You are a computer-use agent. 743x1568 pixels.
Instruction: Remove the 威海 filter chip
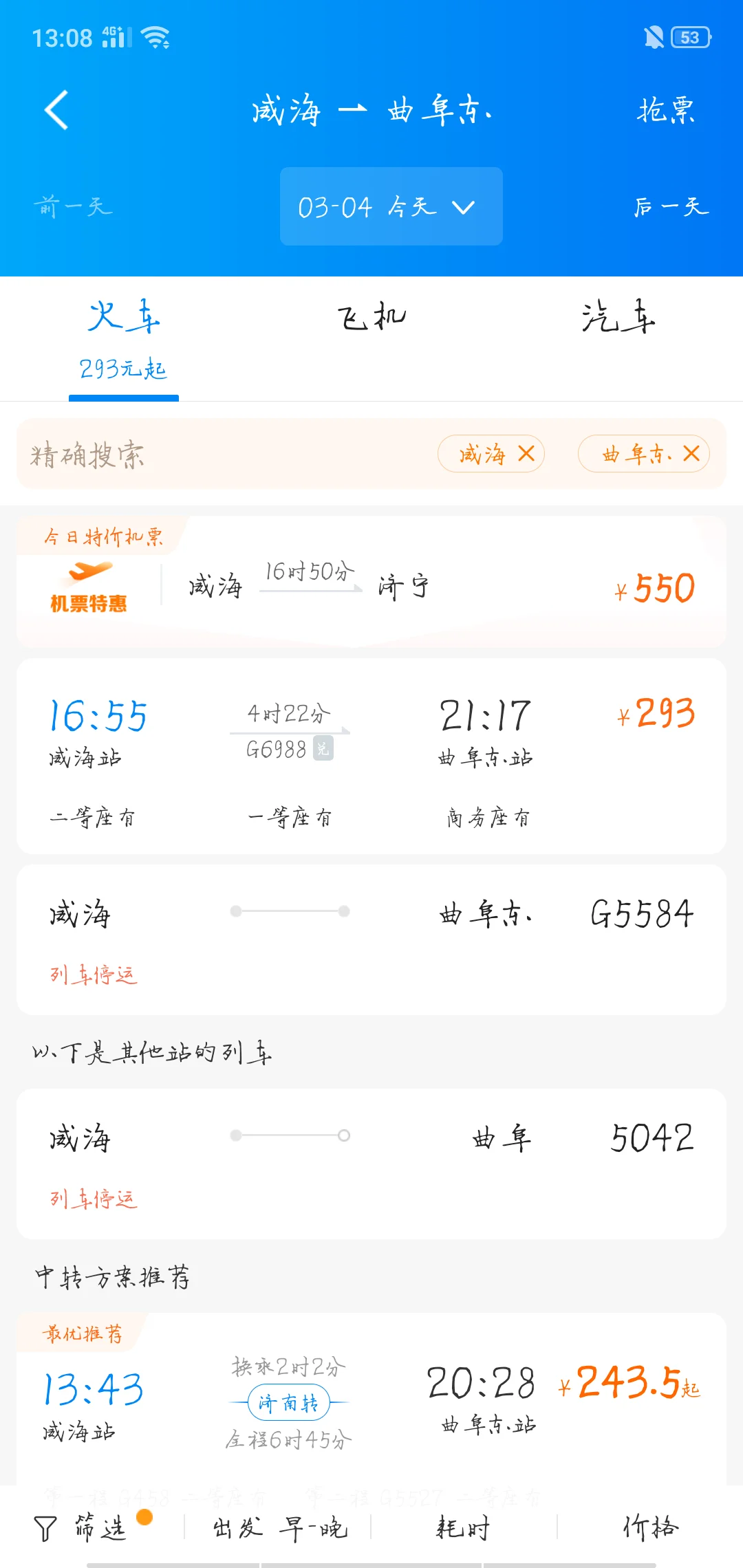526,454
